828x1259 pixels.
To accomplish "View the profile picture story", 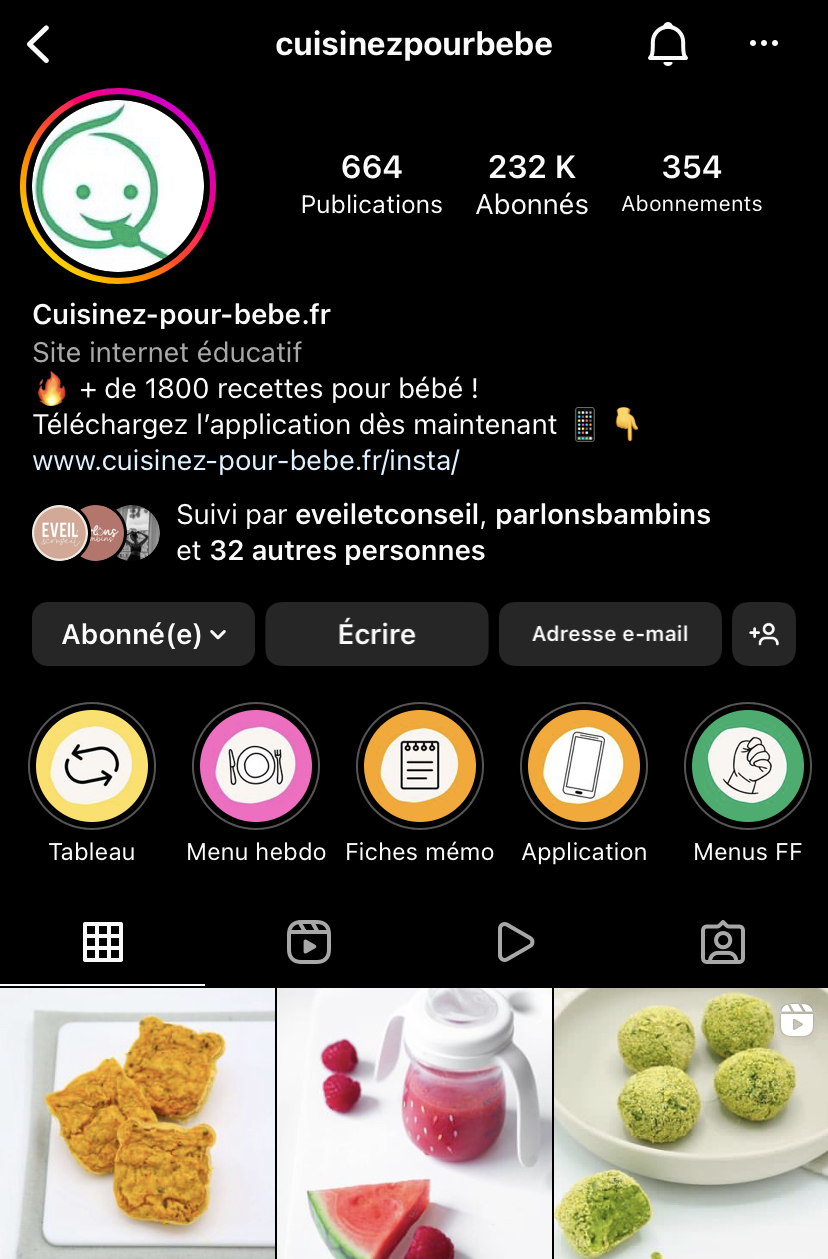I will pyautogui.click(x=118, y=186).
